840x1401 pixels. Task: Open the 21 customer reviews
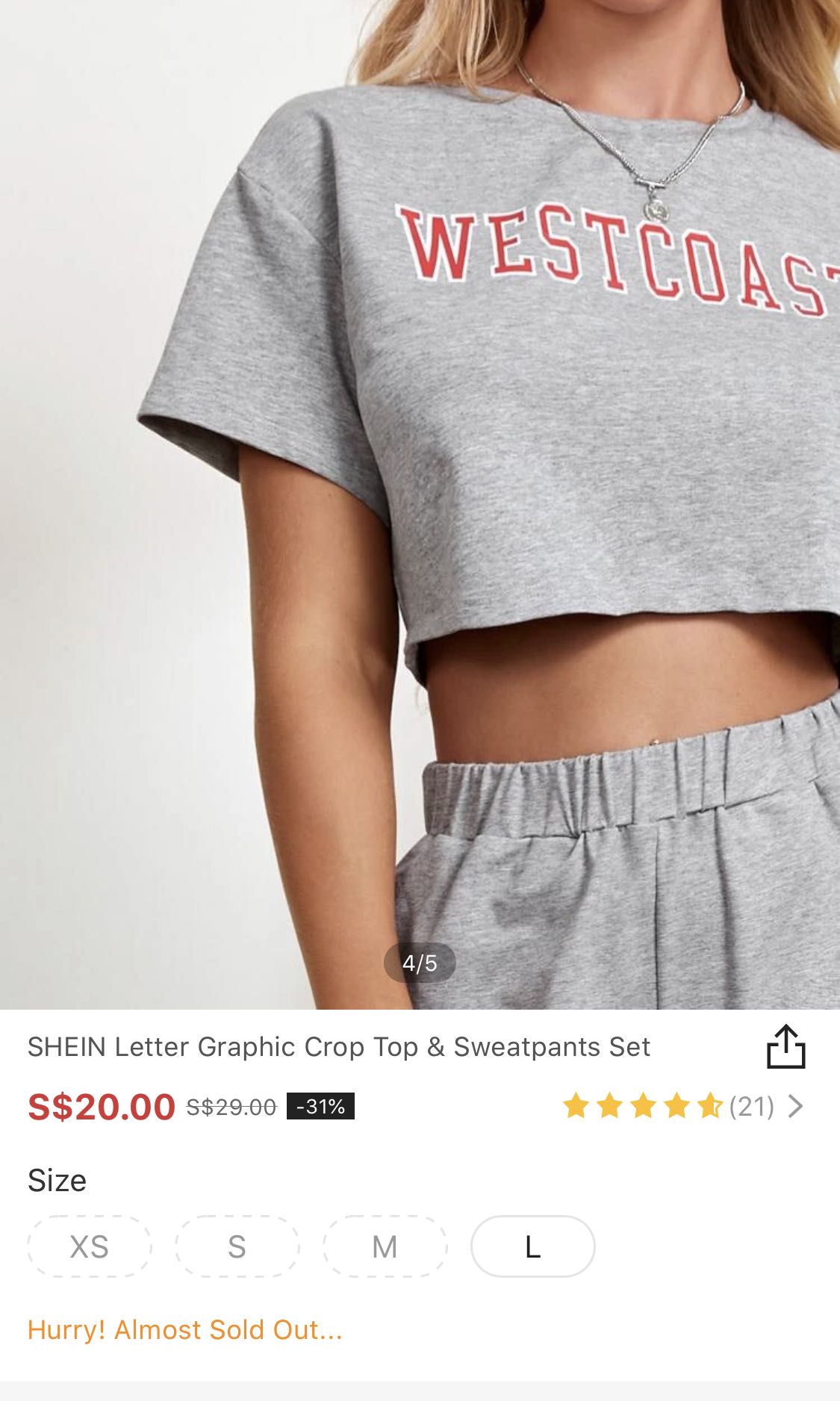tap(682, 1106)
